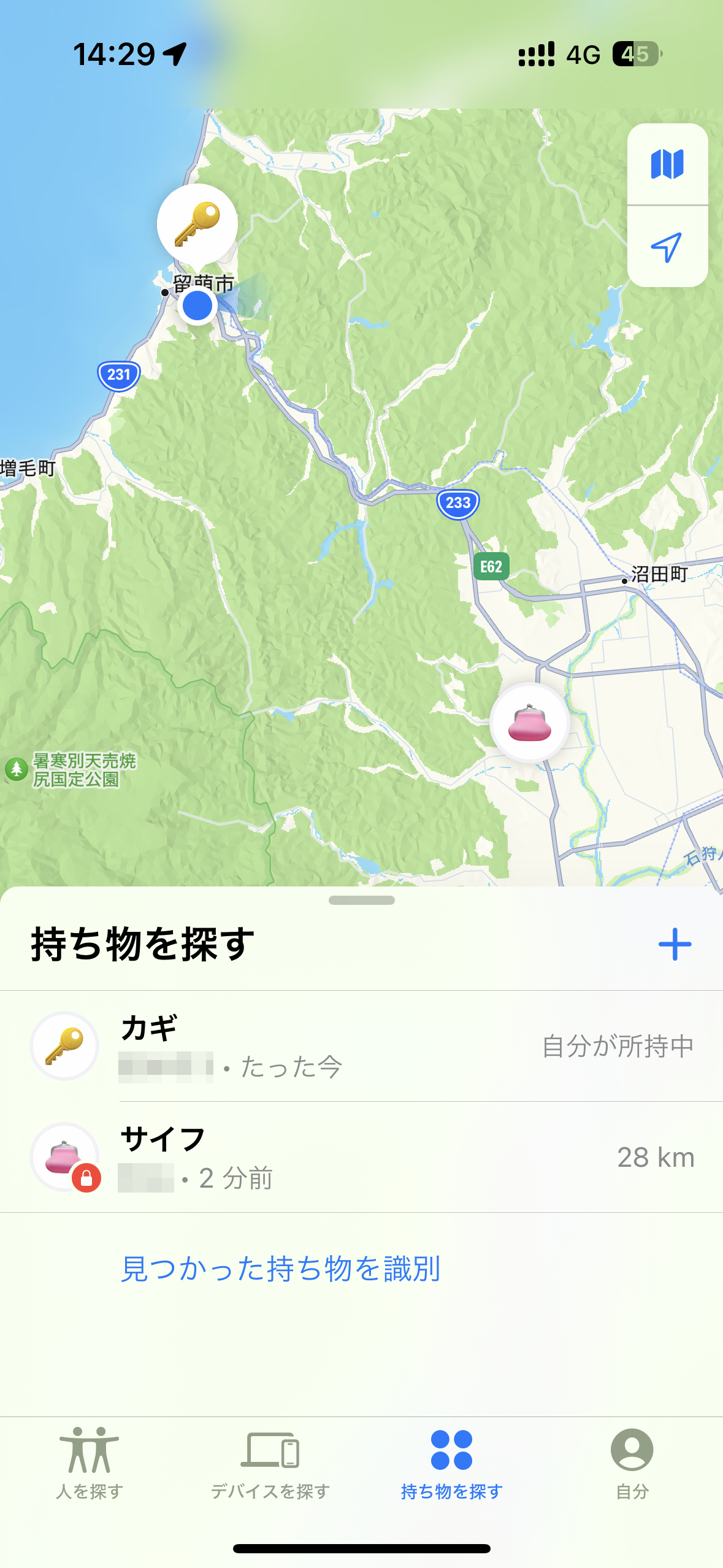The image size is (723, 1568).
Task: Tap the + to add a new item
Action: pos(675,943)
